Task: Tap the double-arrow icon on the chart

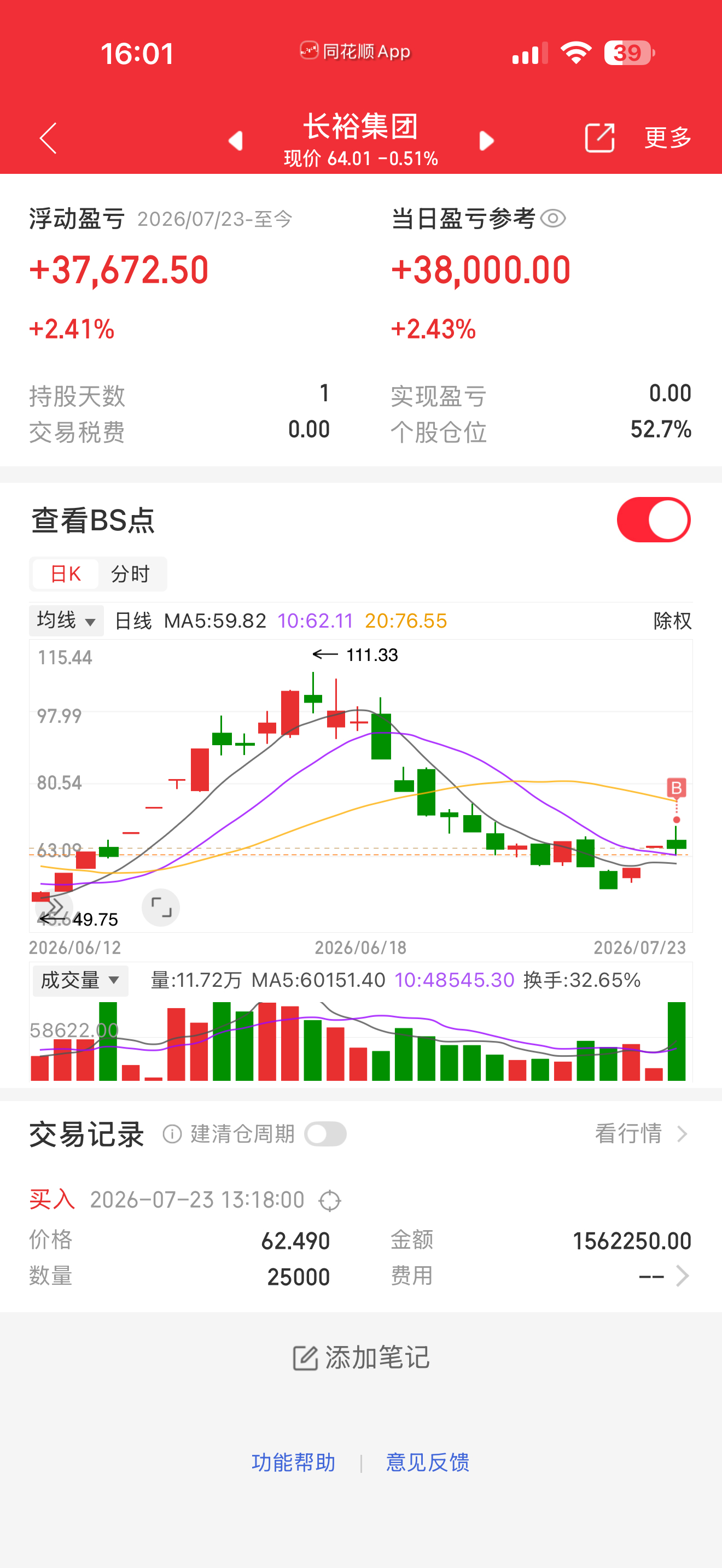Action: point(54,908)
